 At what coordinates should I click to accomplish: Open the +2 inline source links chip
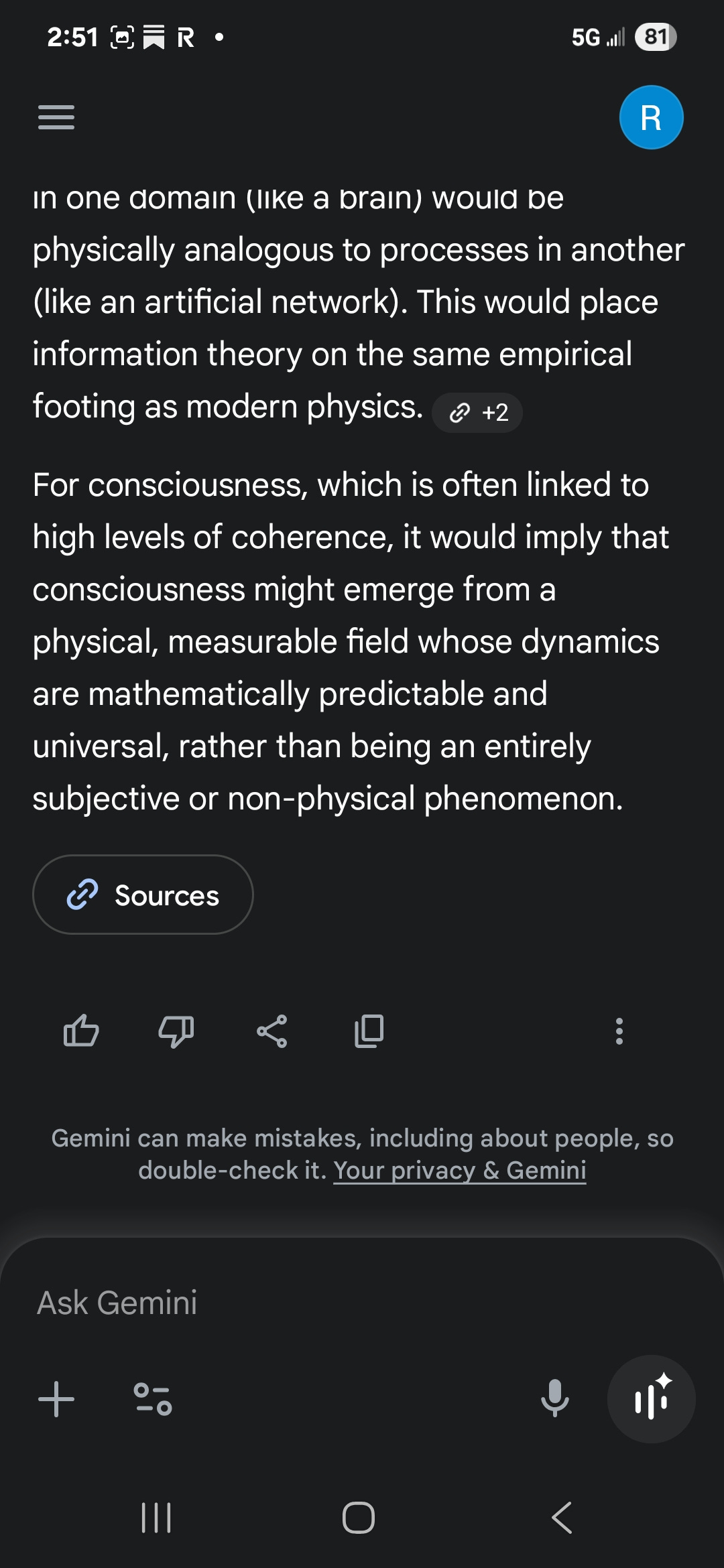477,412
